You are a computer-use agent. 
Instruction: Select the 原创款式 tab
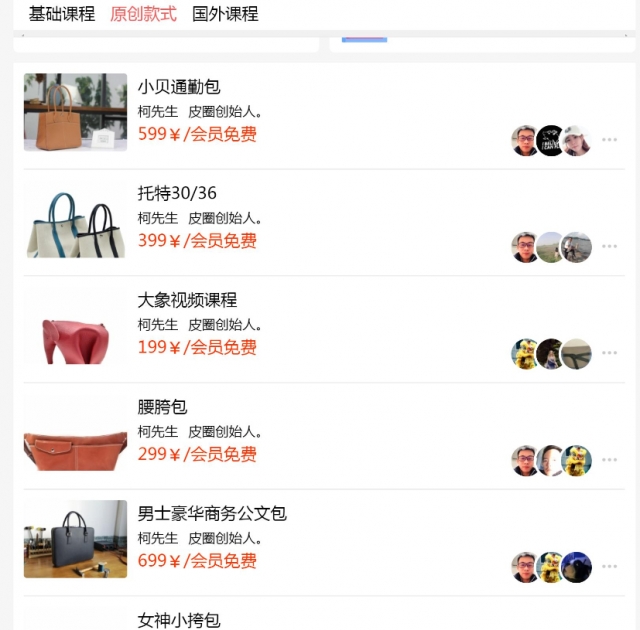[143, 14]
